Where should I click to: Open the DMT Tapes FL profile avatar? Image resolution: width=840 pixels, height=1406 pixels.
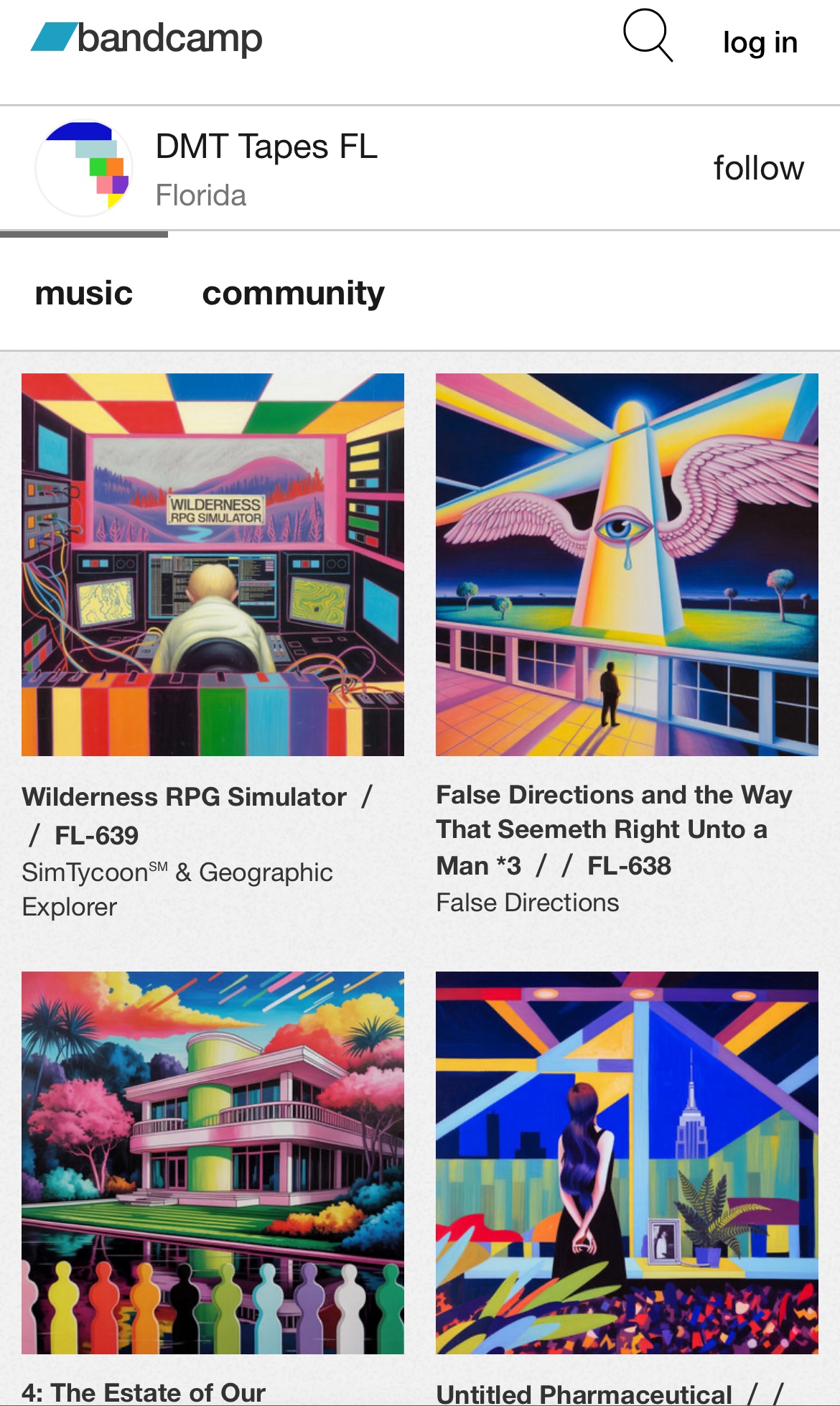click(84, 168)
